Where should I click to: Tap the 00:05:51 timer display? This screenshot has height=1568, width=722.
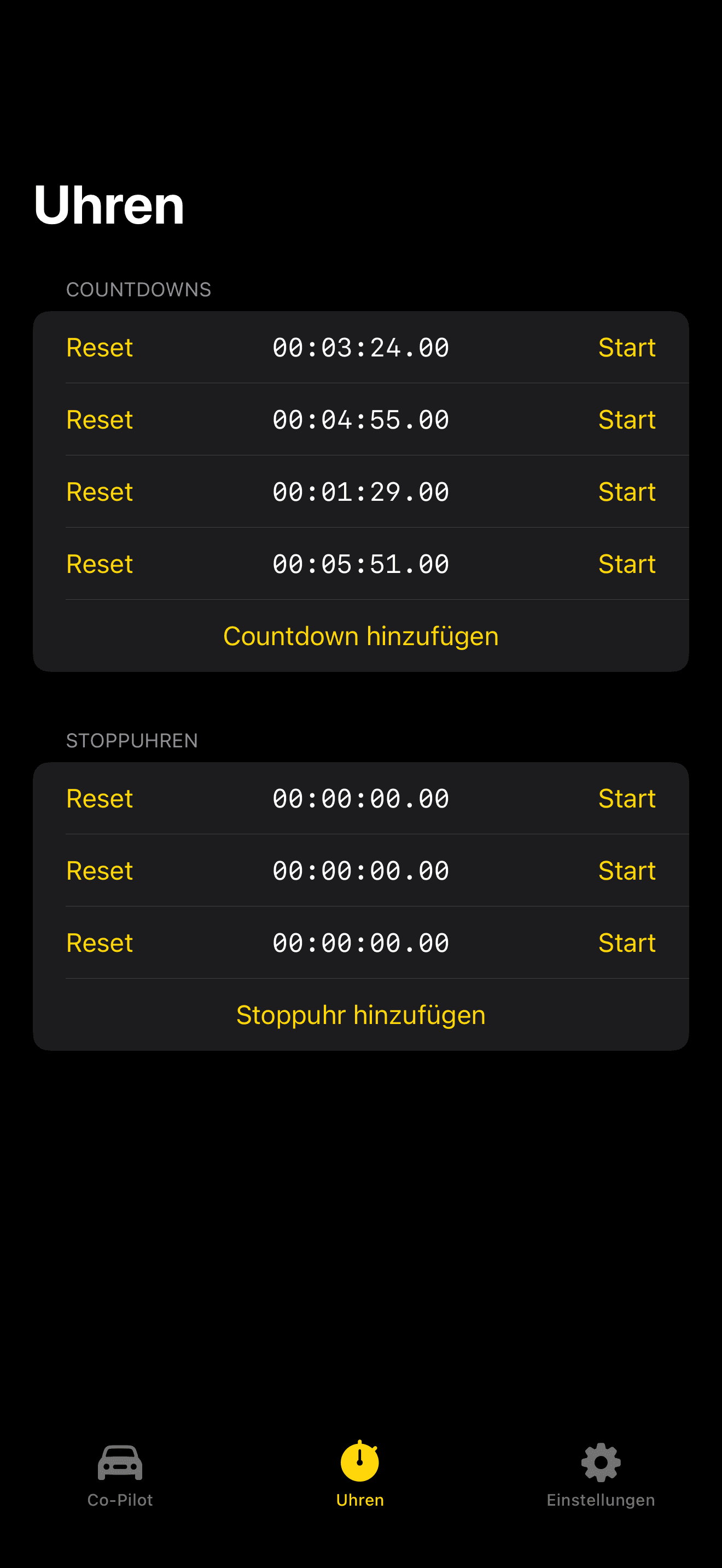coord(360,564)
